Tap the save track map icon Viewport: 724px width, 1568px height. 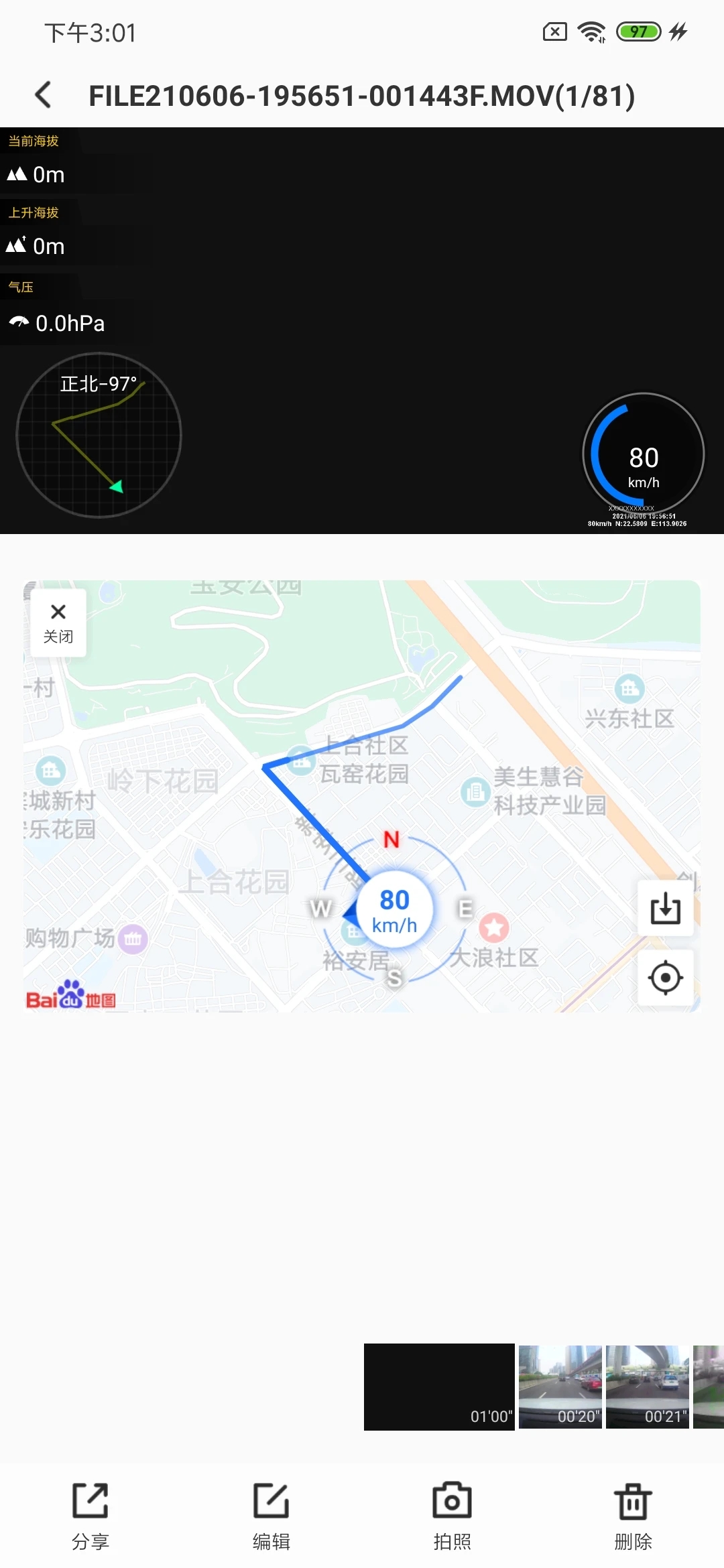pyautogui.click(x=666, y=907)
